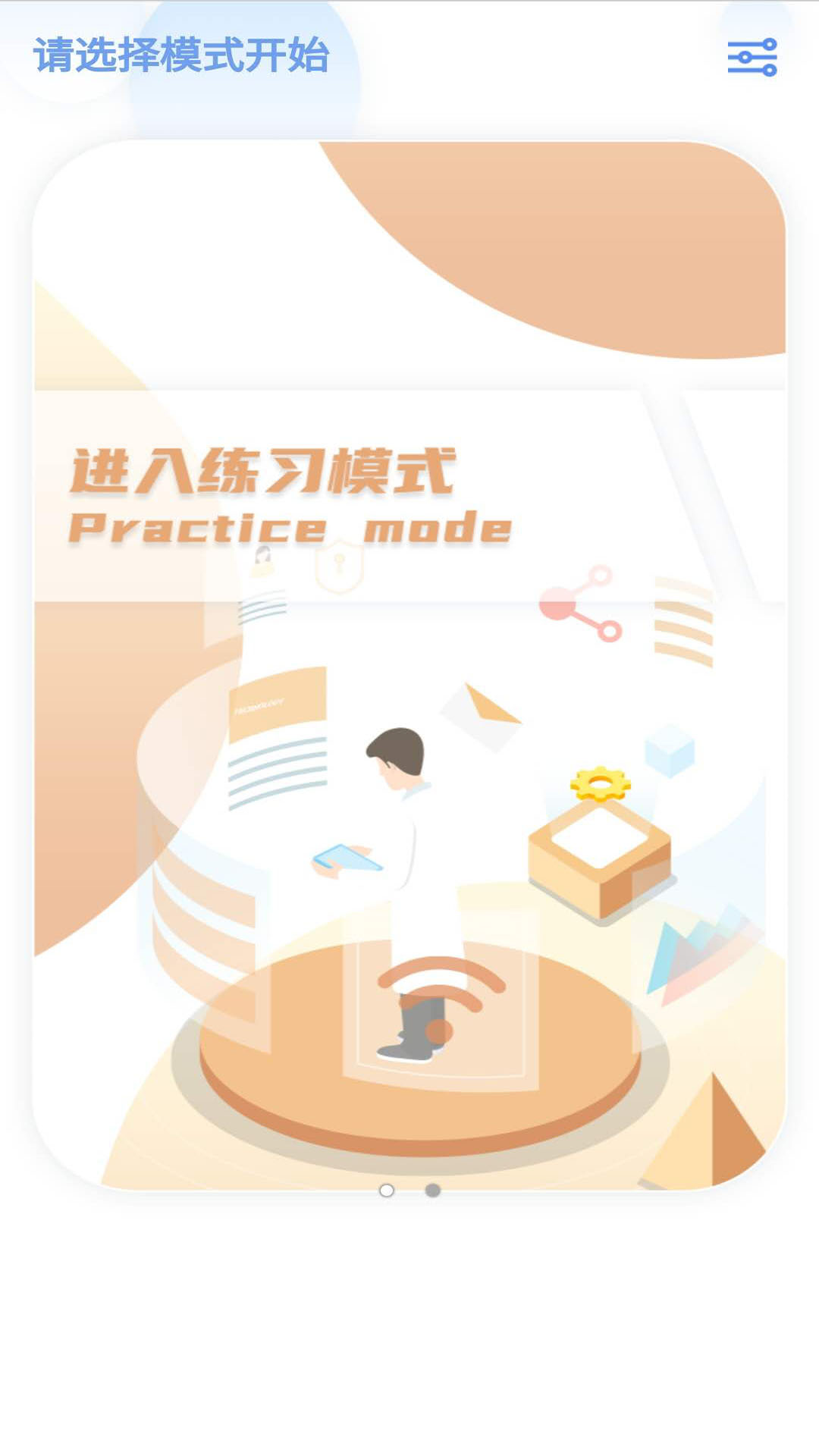Enter Practice mode card
This screenshot has width=819, height=1456.
(x=409, y=664)
